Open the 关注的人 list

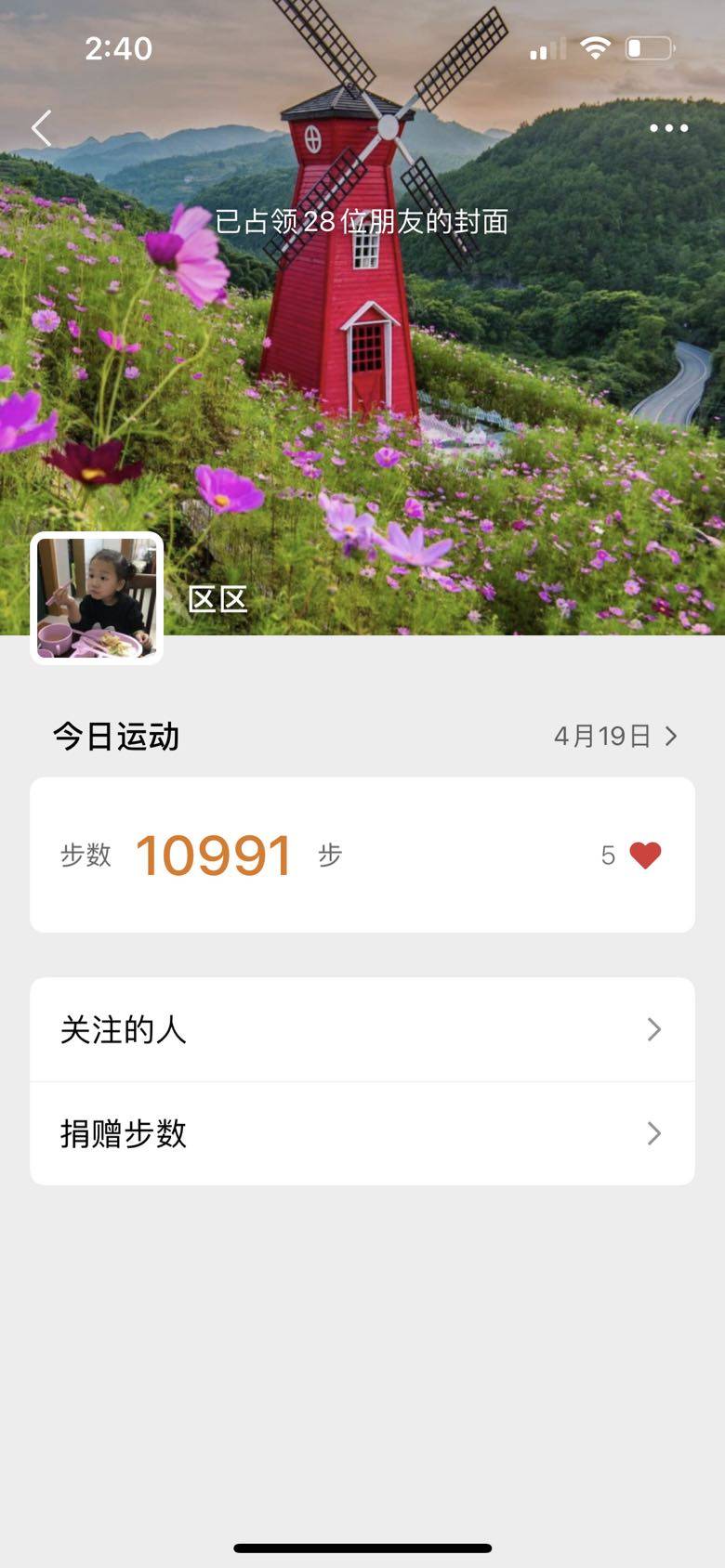[x=362, y=1029]
